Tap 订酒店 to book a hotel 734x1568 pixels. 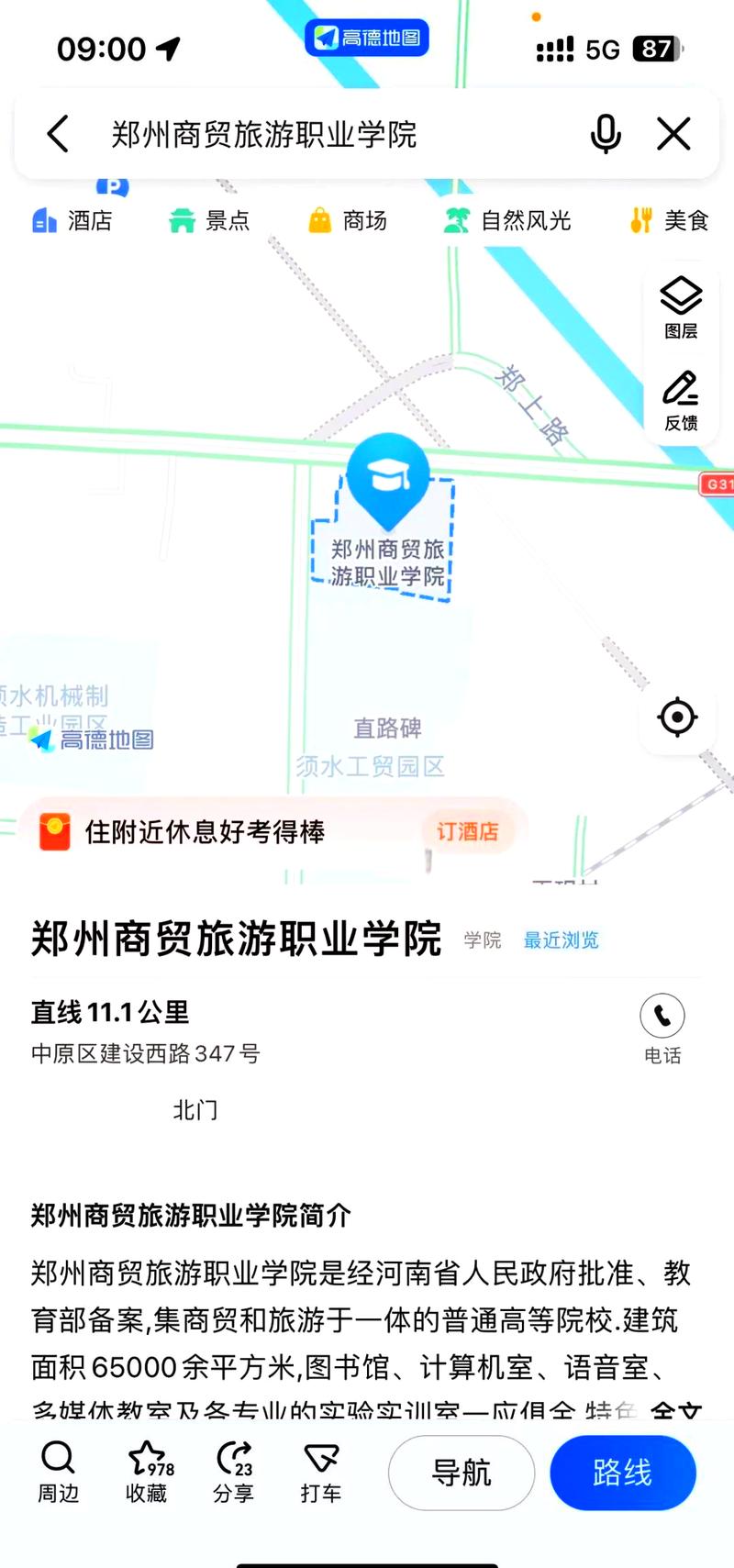(469, 830)
